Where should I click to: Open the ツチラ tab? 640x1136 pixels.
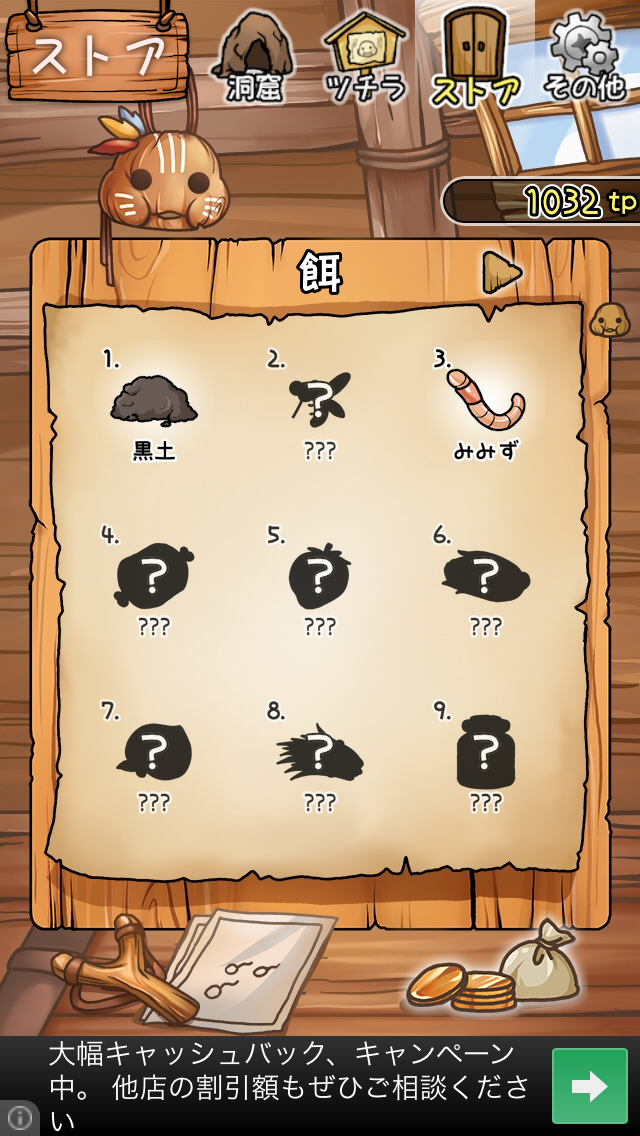click(365, 58)
